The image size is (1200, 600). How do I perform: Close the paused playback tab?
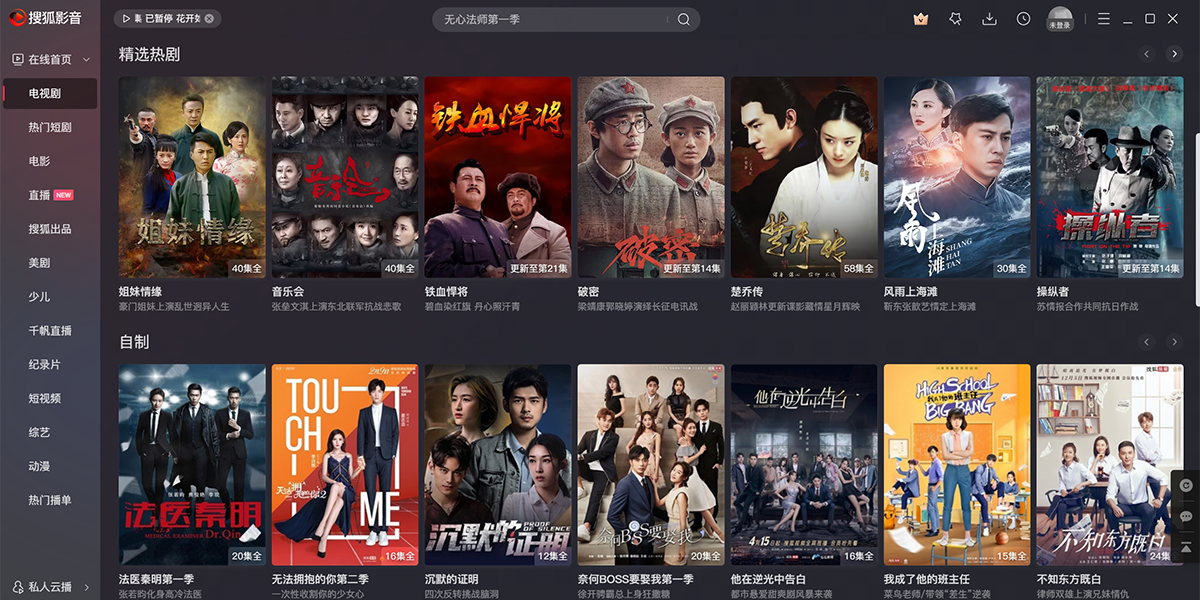(x=211, y=19)
